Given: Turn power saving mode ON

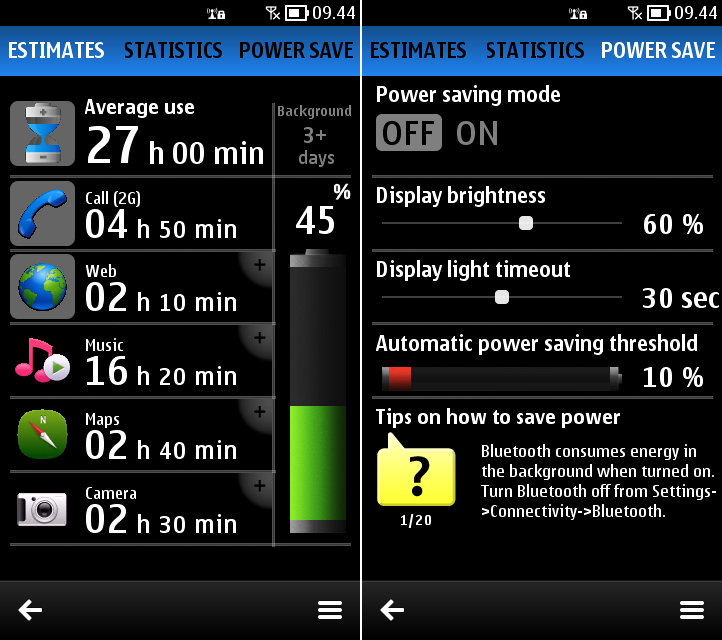Looking at the screenshot, I should pyautogui.click(x=477, y=134).
